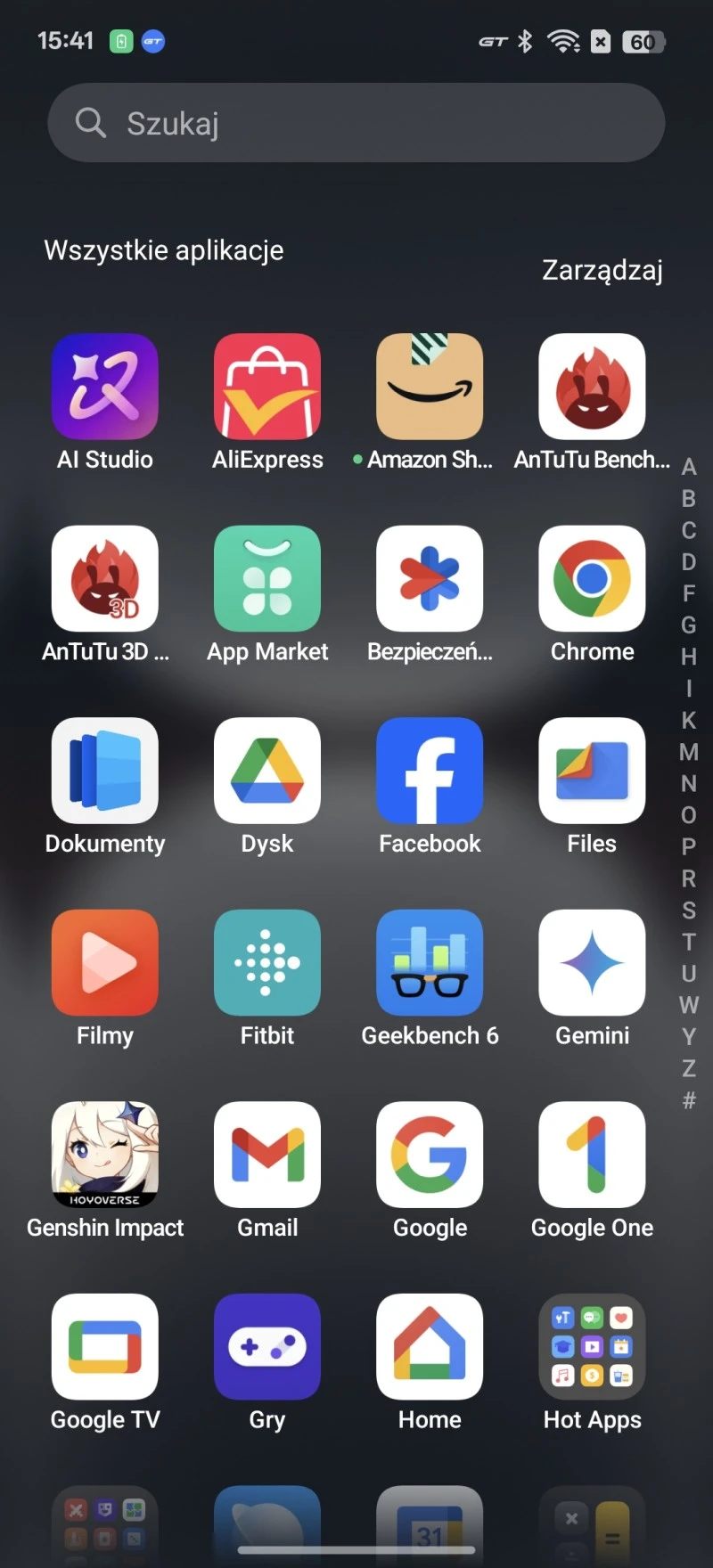713x1568 pixels.
Task: Launch AI Studio app
Action: click(105, 387)
